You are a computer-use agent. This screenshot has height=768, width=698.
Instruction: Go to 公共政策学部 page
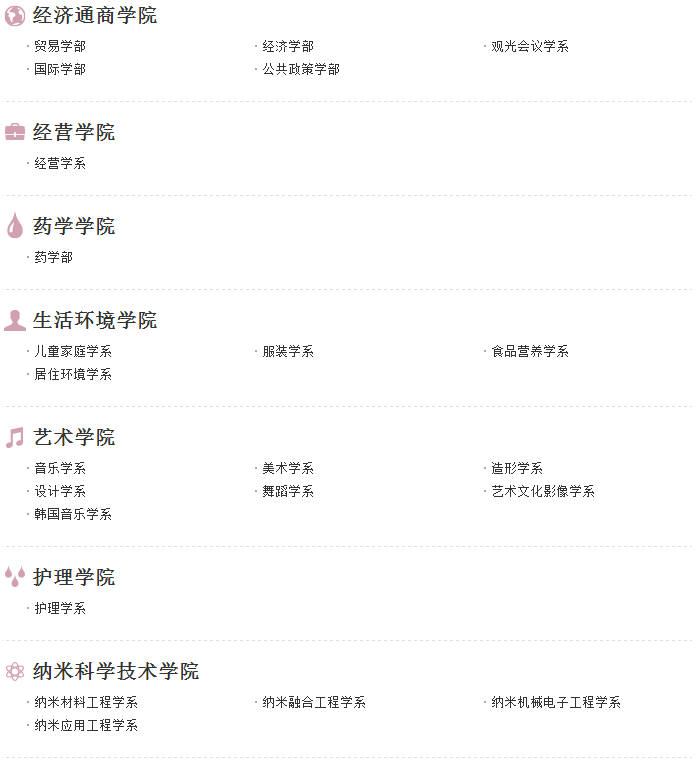click(301, 70)
